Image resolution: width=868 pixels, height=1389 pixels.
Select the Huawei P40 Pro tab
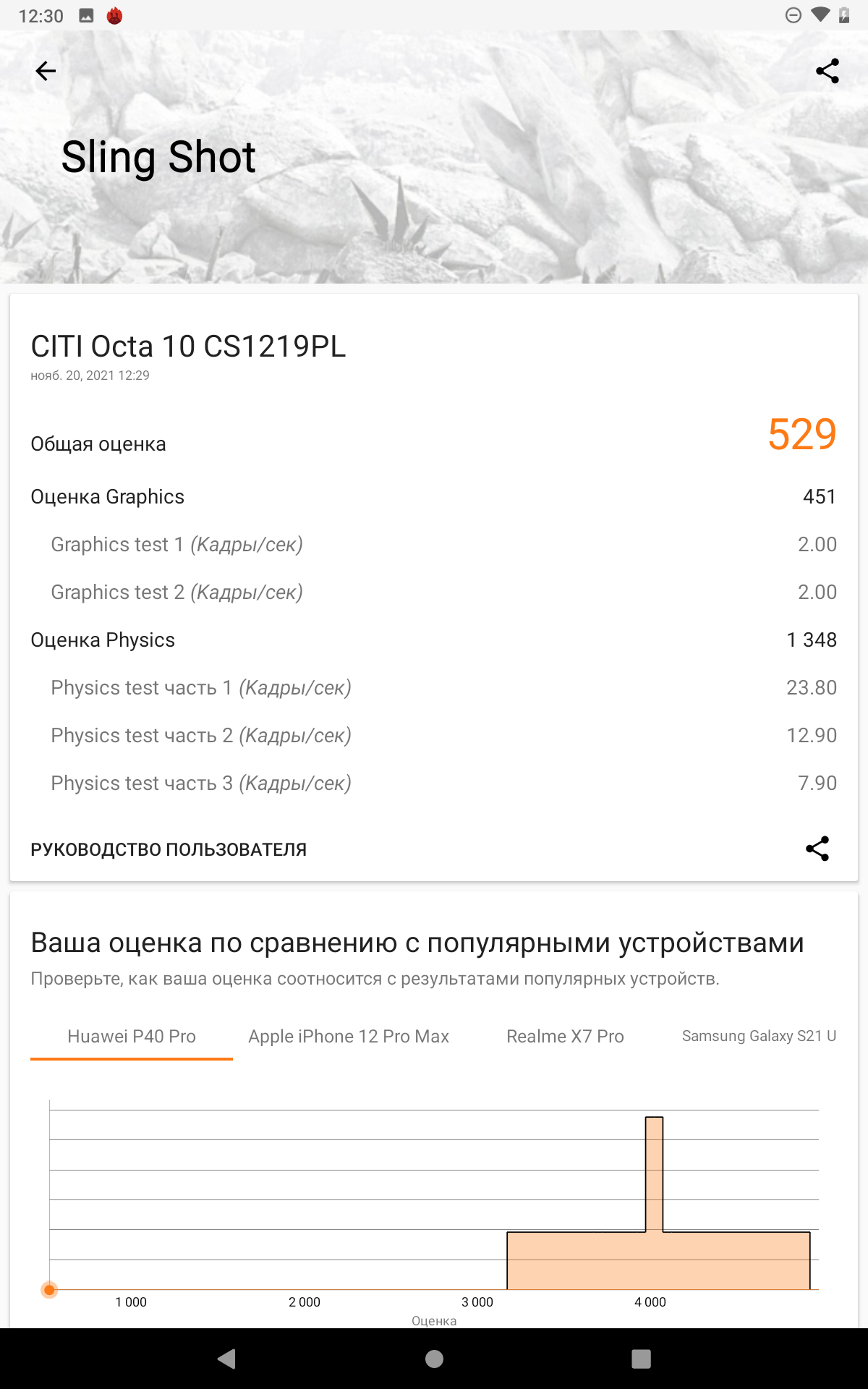pyautogui.click(x=132, y=1036)
